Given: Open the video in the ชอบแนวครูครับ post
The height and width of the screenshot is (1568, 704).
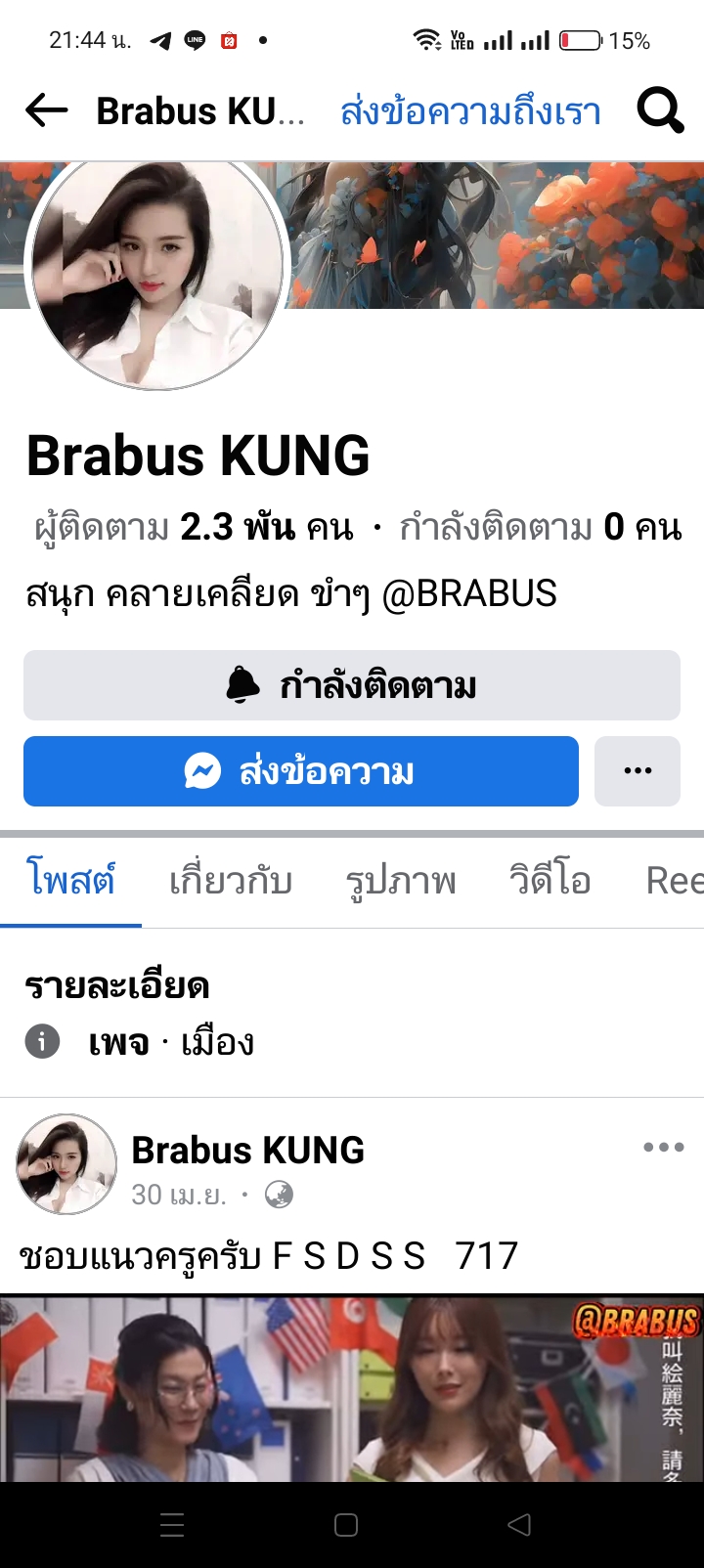Looking at the screenshot, I should pos(352,1388).
